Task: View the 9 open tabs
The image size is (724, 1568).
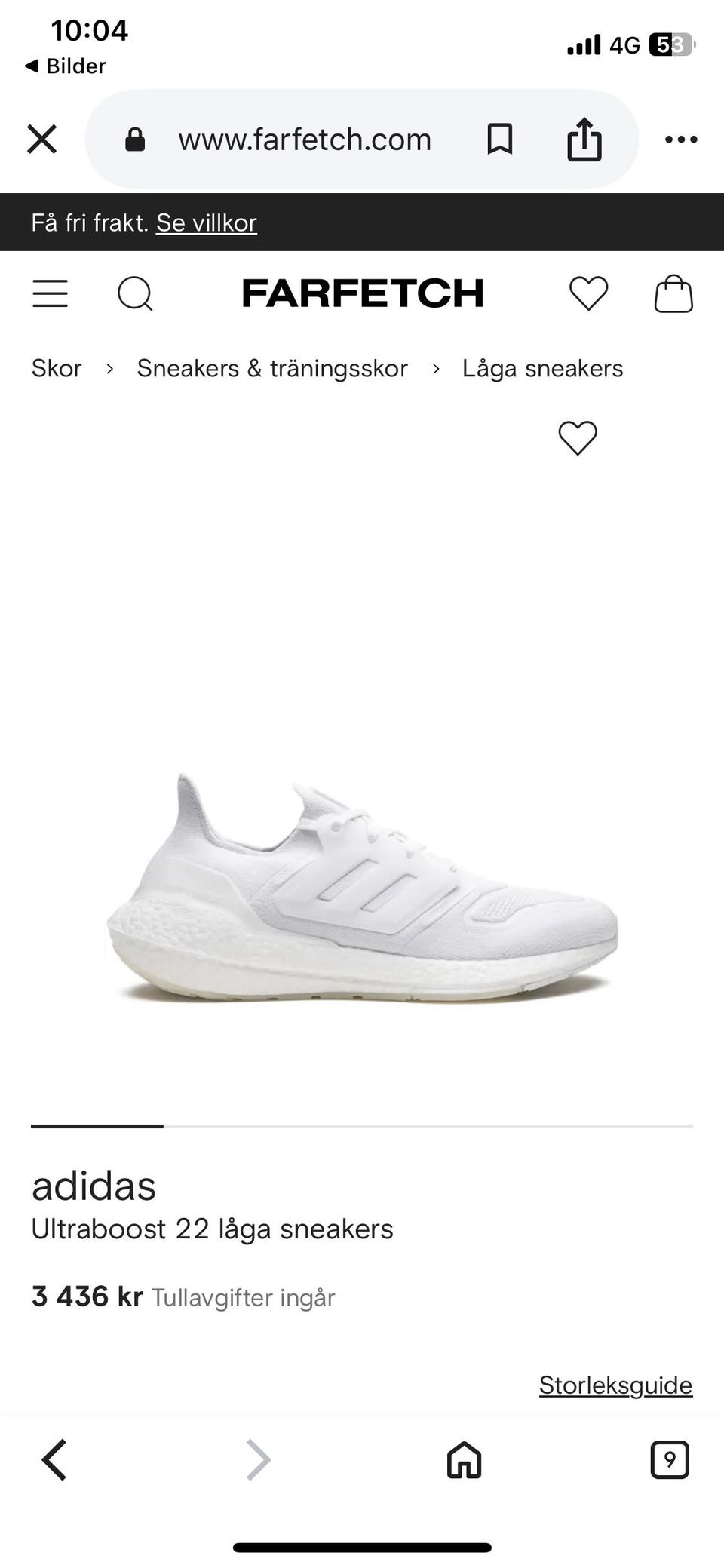Action: [669, 1459]
